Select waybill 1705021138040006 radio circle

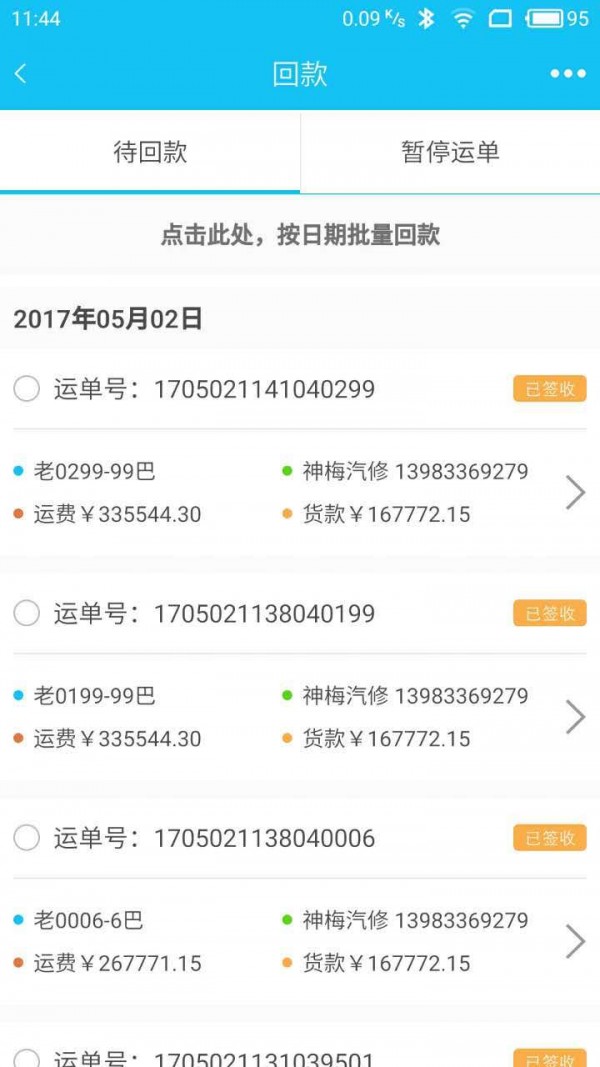(27, 838)
